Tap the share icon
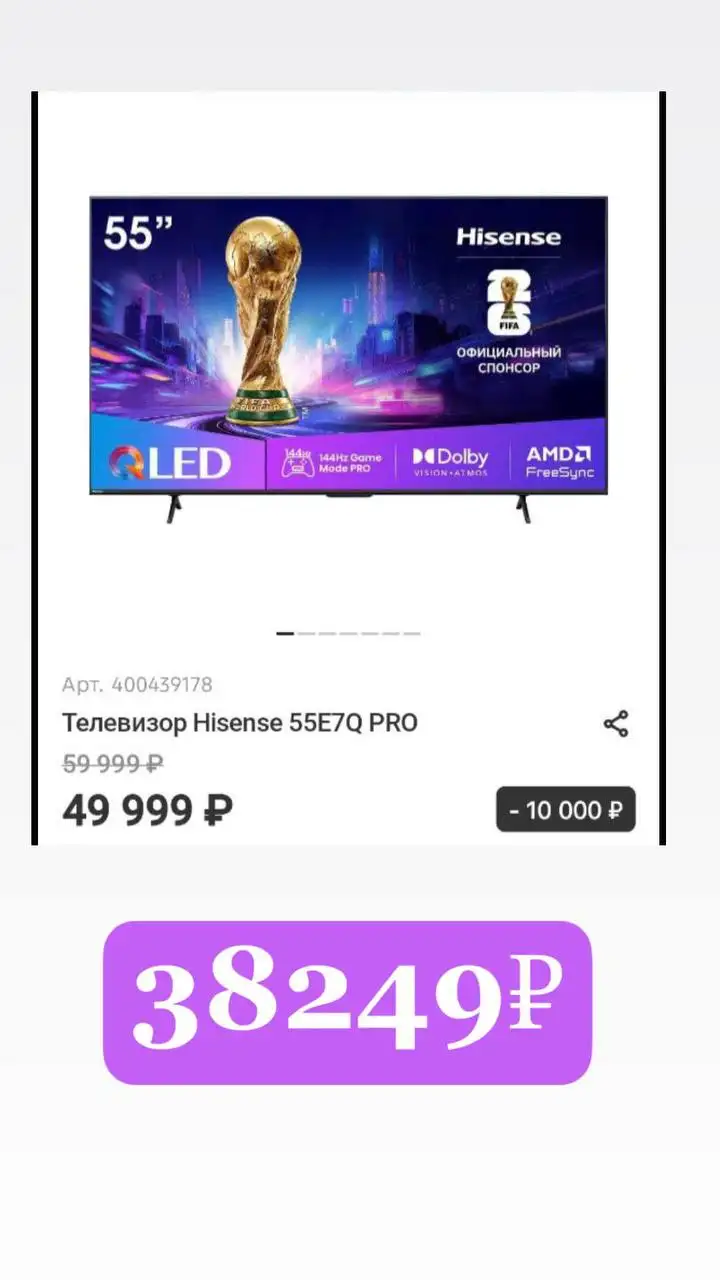This screenshot has width=720, height=1280. pyautogui.click(x=616, y=723)
